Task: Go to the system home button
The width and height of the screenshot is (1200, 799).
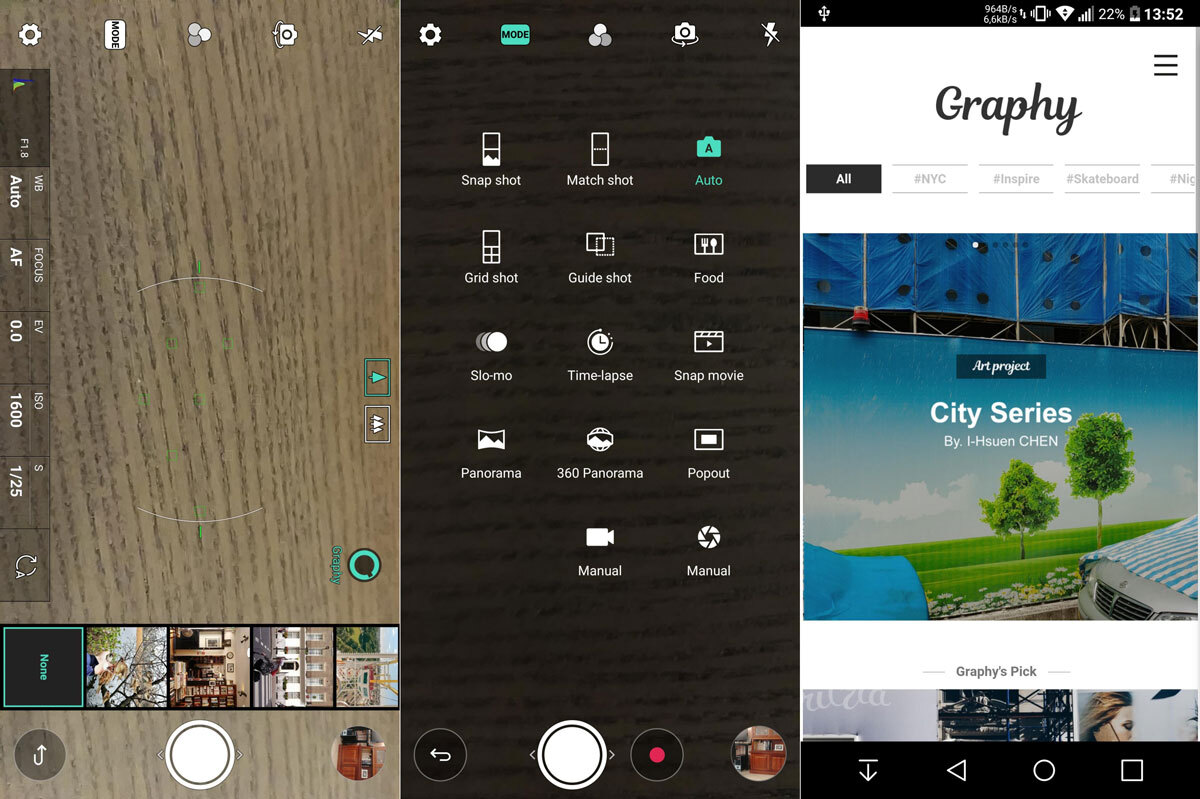Action: coord(1044,770)
